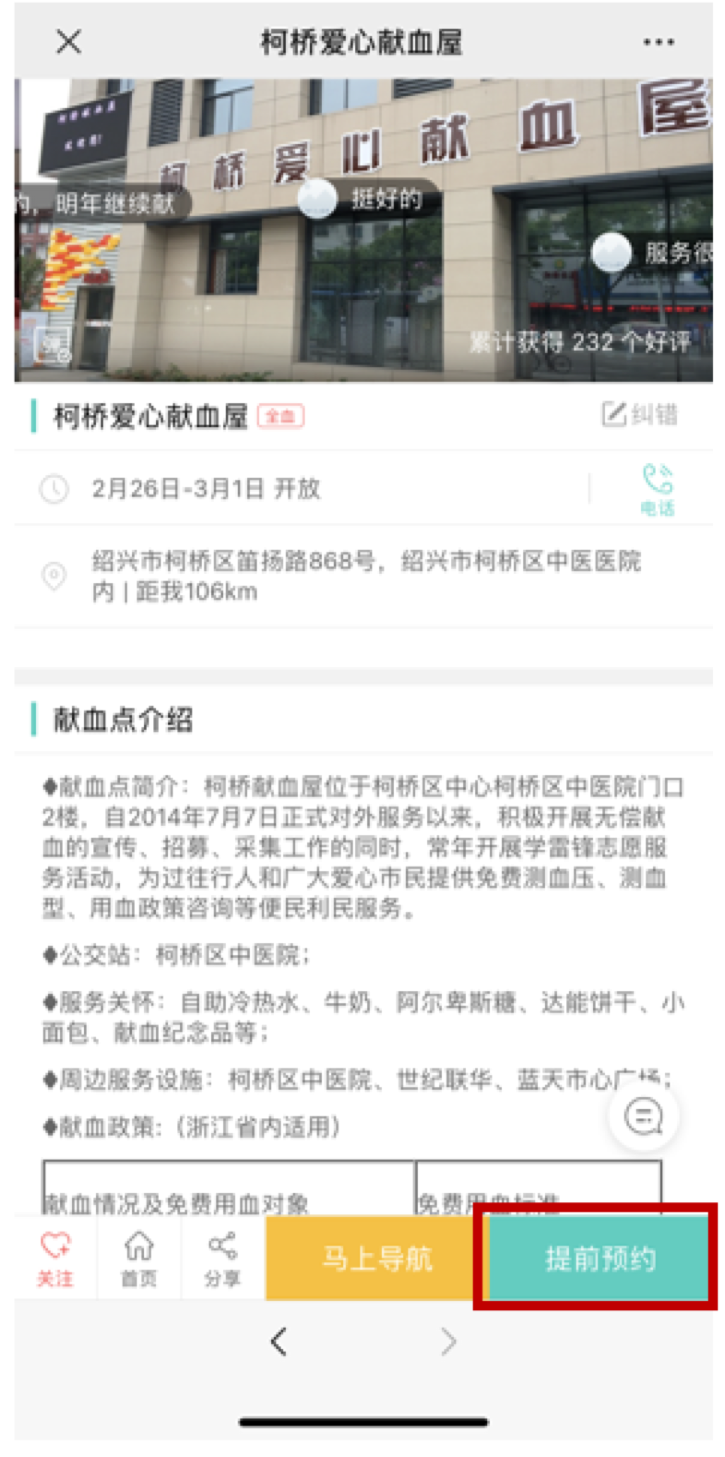This screenshot has height=1457, width=725.
Task: Open the photo gallery icon on the banner
Action: click(x=53, y=345)
